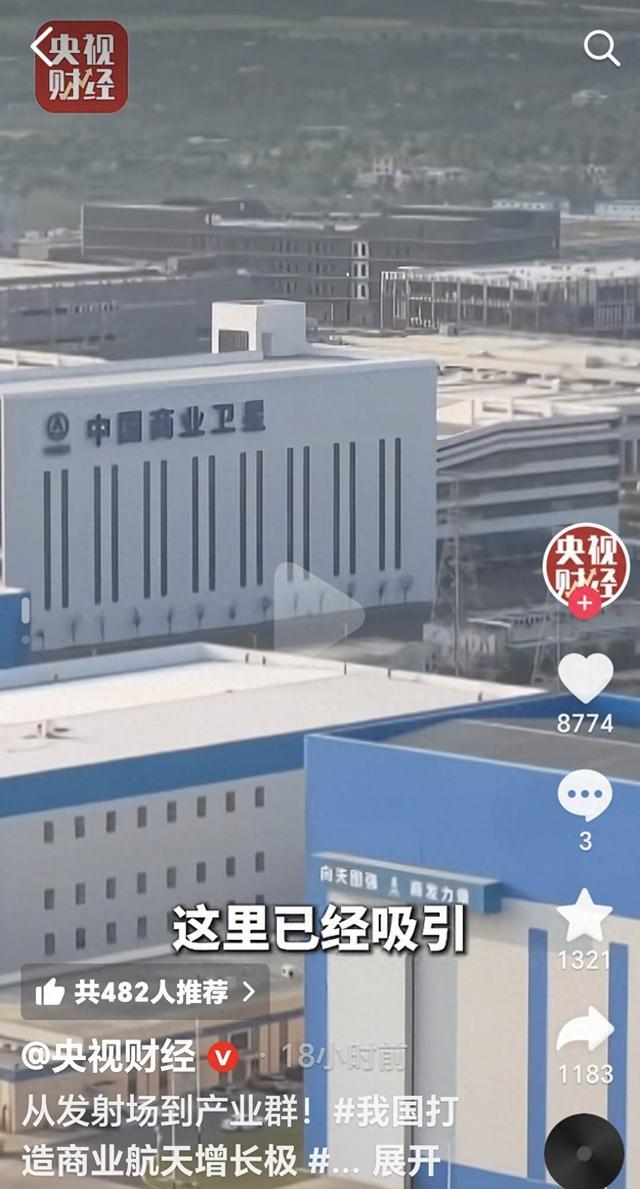Viewport: 640px width, 1189px height.
Task: Favorite this video with the star
Action: pos(585,915)
